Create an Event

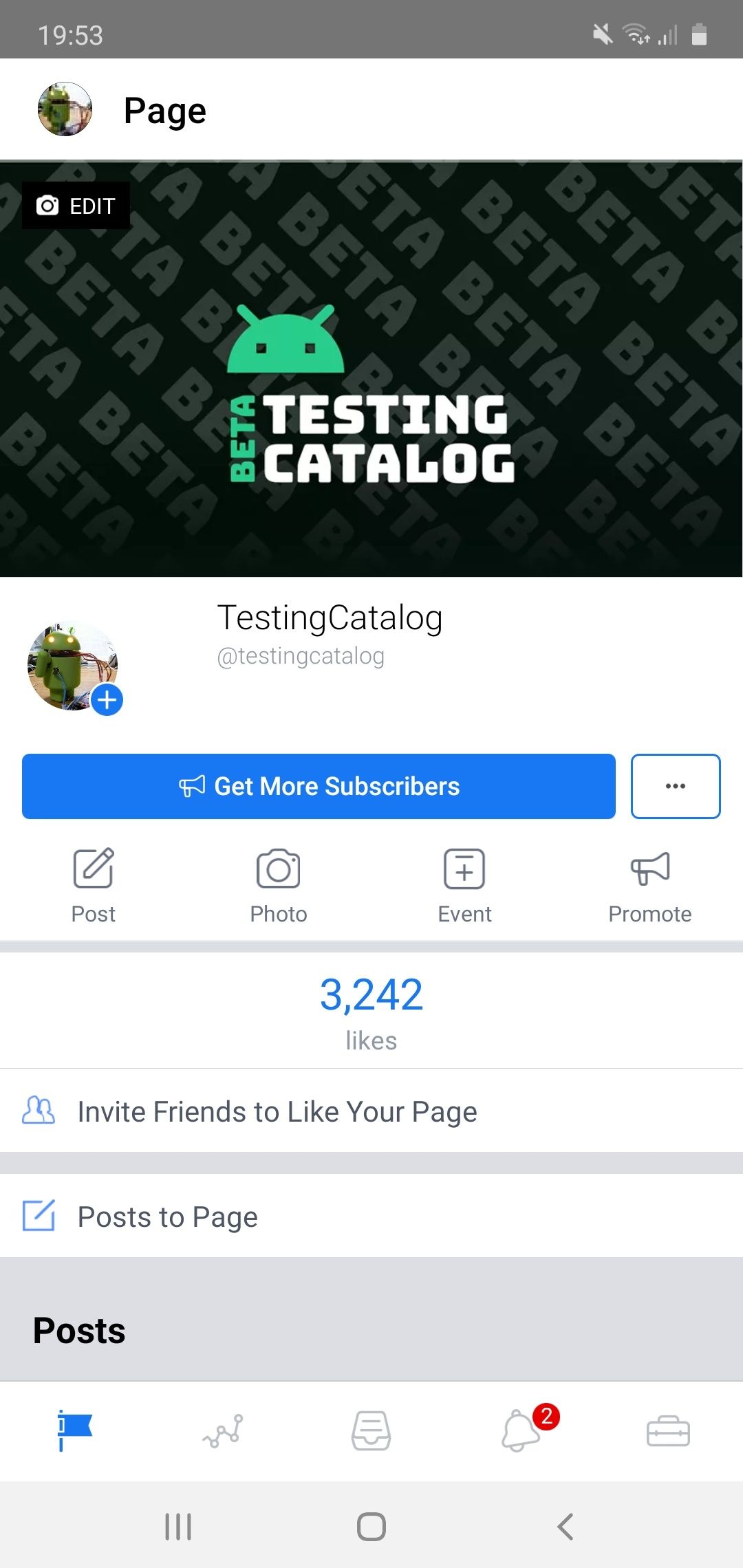(x=464, y=886)
